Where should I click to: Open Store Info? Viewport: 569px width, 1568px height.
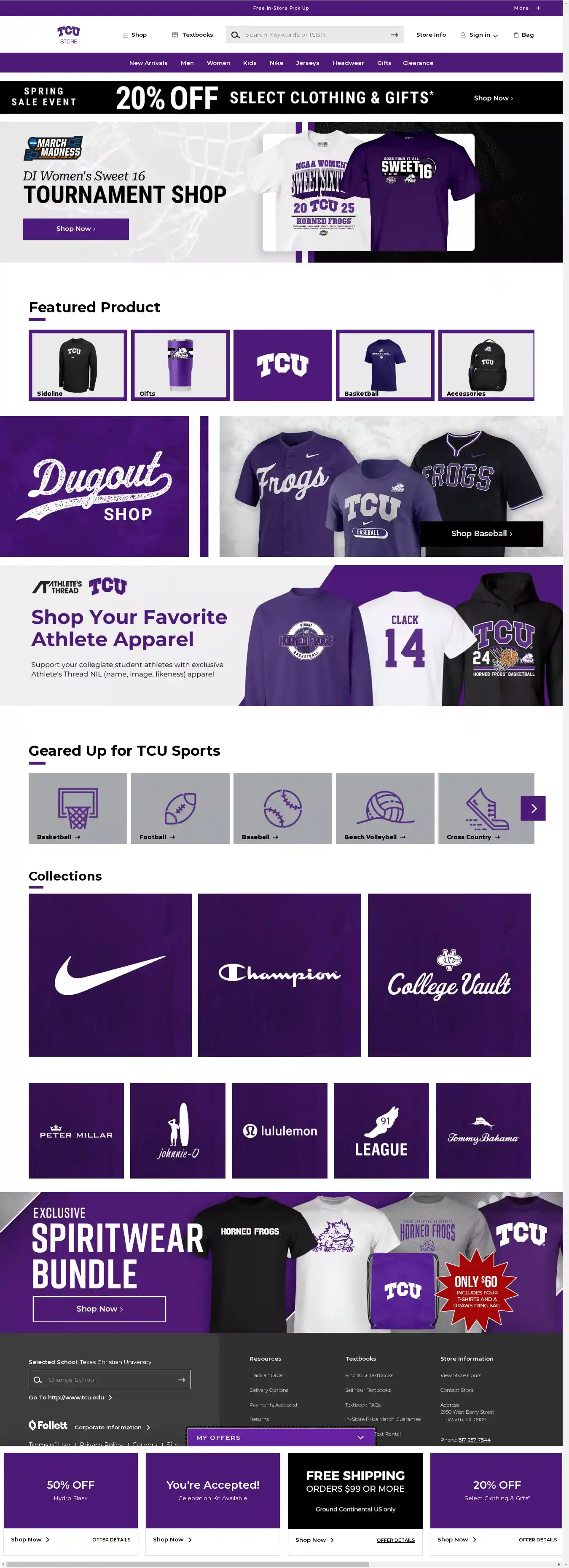pyautogui.click(x=430, y=35)
